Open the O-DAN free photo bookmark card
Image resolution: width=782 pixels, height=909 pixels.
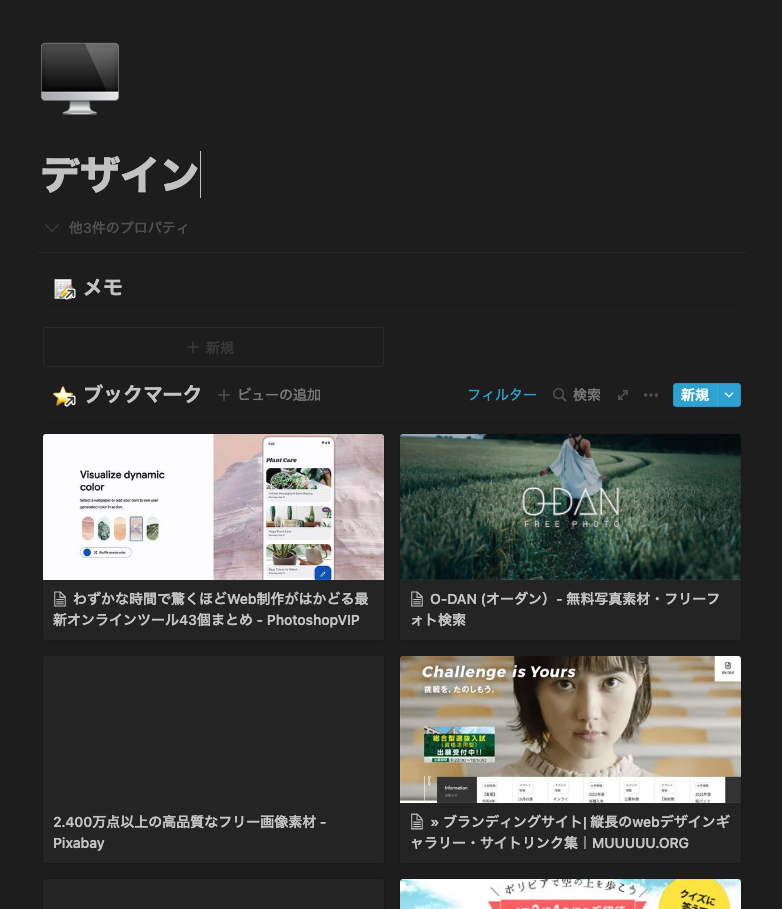(x=570, y=536)
